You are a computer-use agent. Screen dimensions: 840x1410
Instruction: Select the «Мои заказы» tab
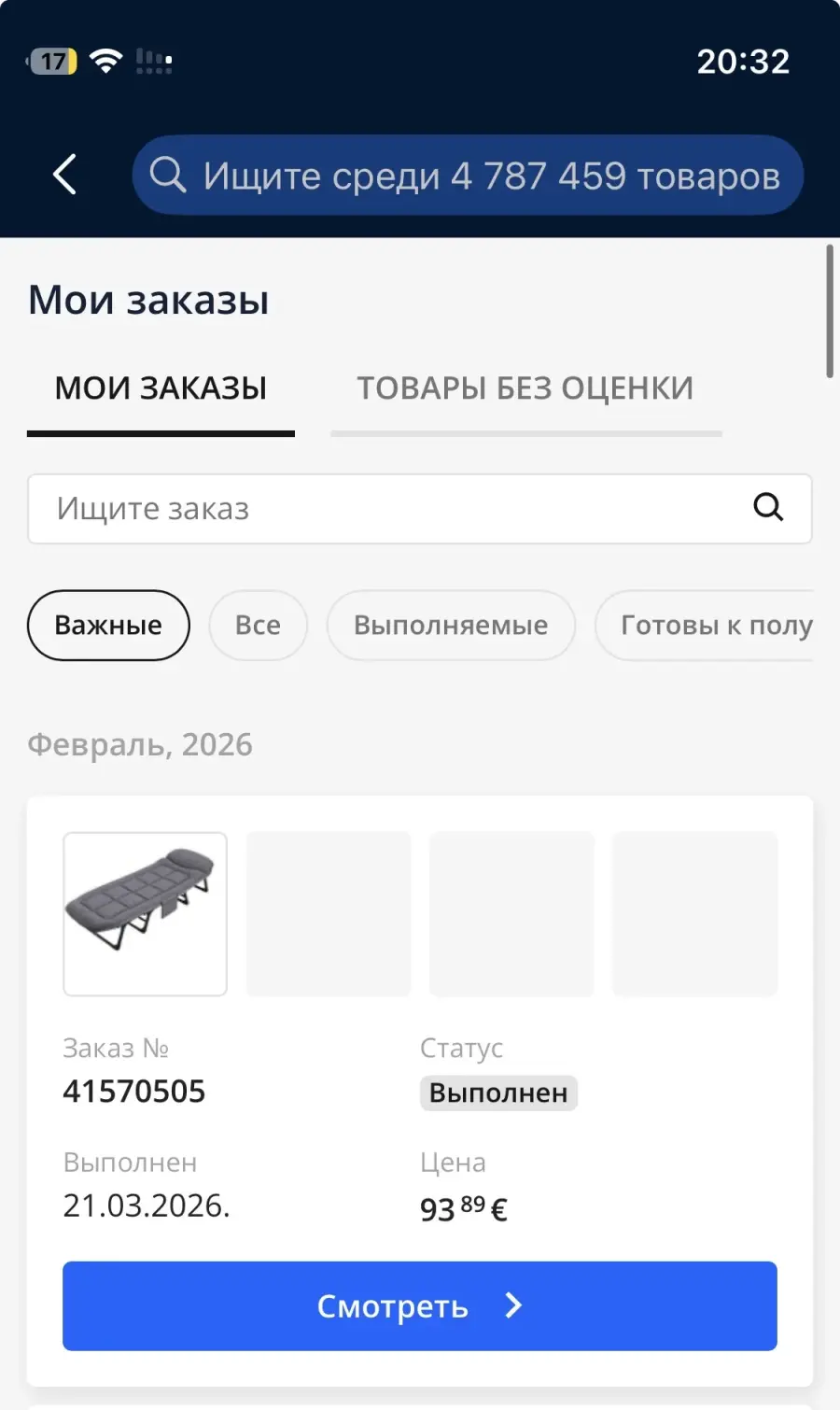tap(161, 388)
